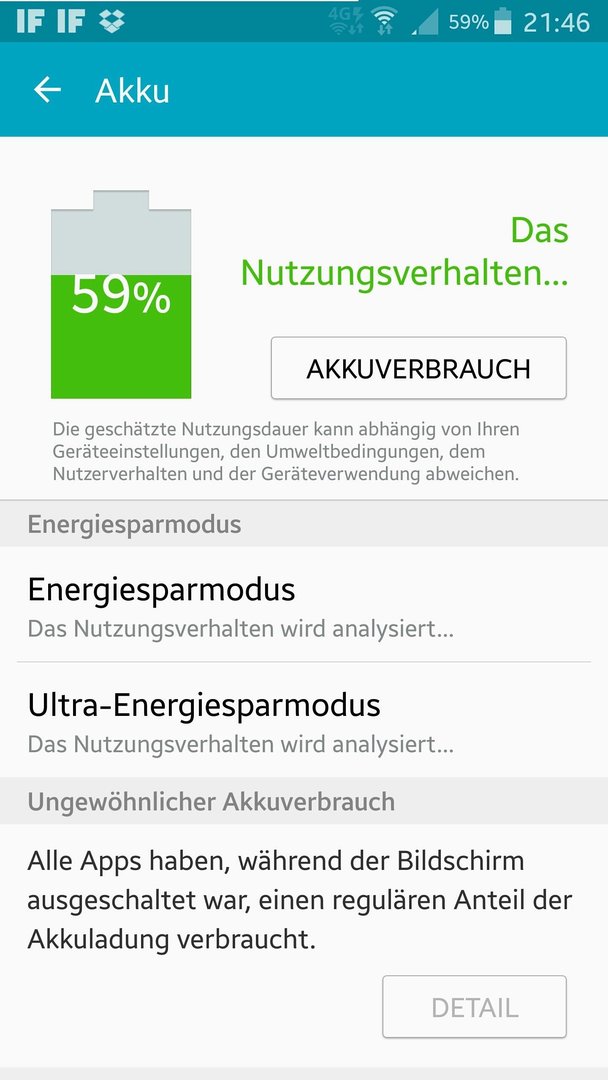Open the AKKUVERBRAUCH button
Screen dimensions: 608x1080
point(419,368)
